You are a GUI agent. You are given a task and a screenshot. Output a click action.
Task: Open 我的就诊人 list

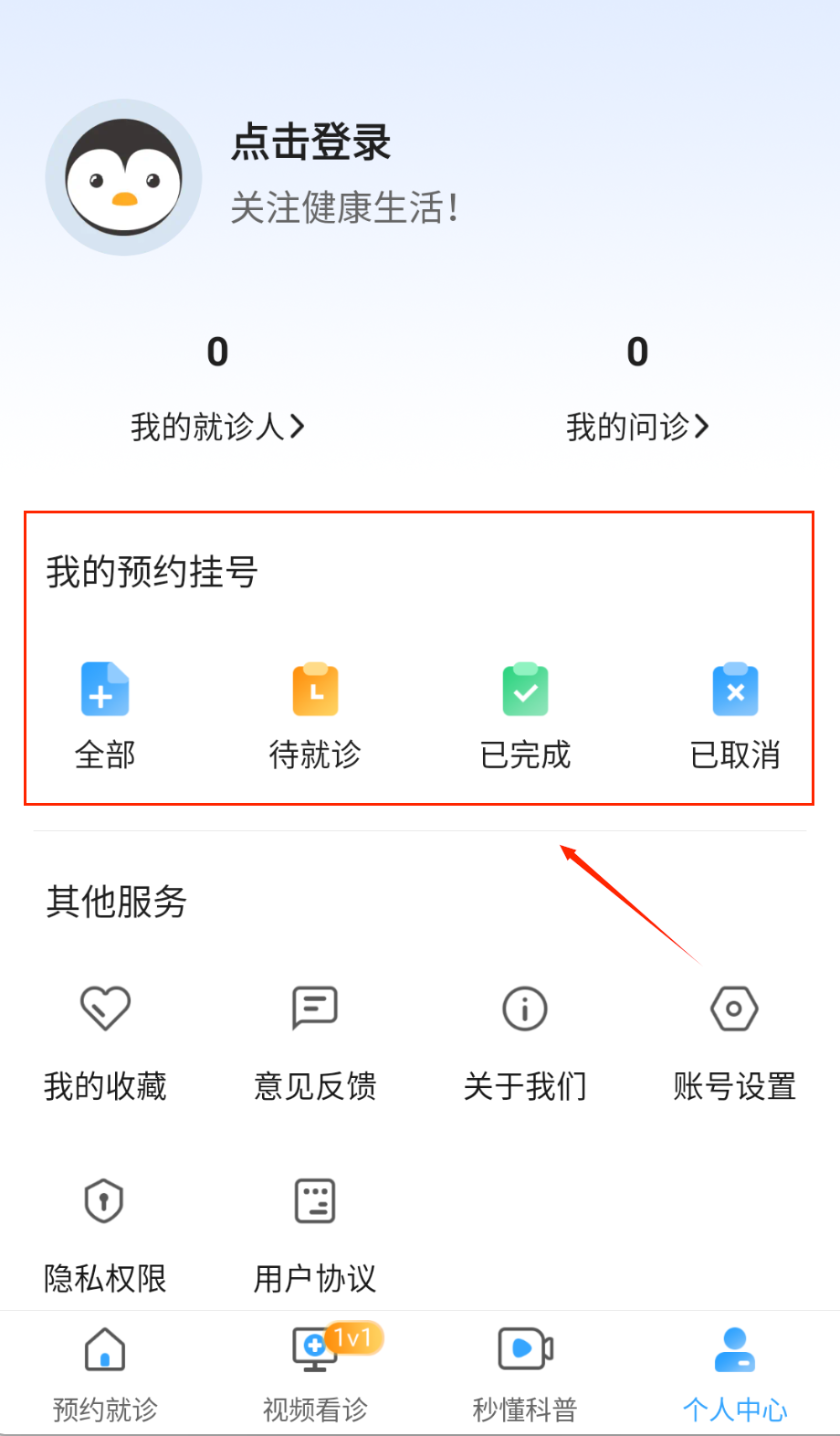click(217, 426)
